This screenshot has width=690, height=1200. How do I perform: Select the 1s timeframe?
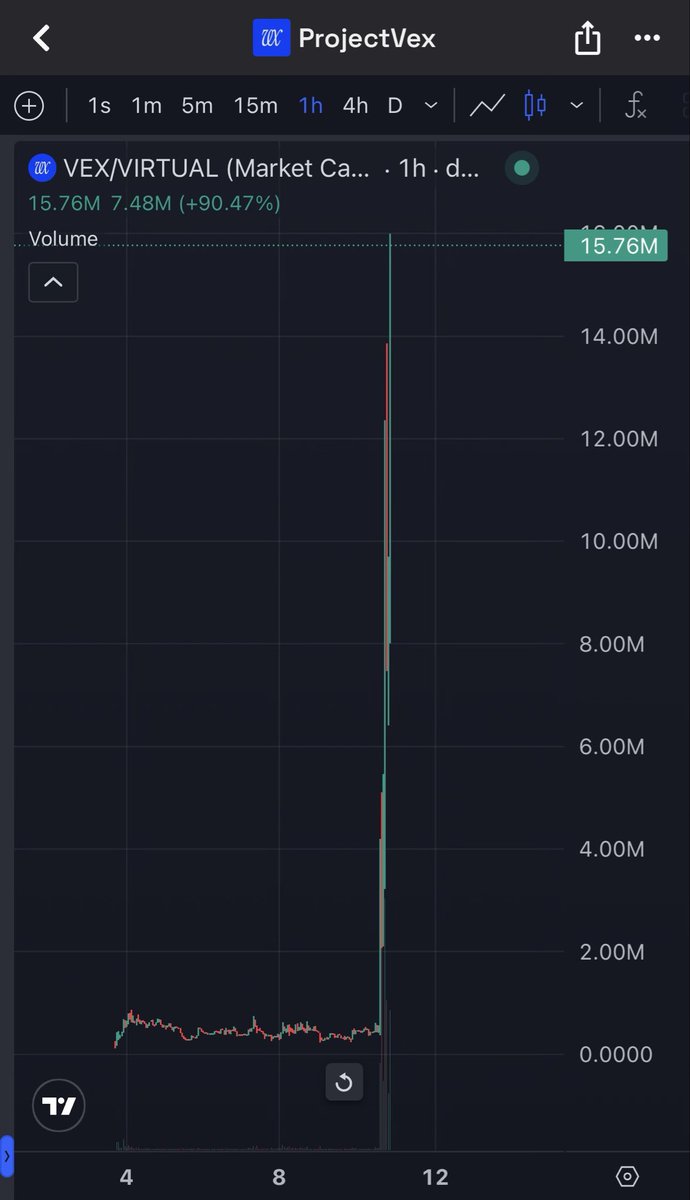pyautogui.click(x=99, y=105)
